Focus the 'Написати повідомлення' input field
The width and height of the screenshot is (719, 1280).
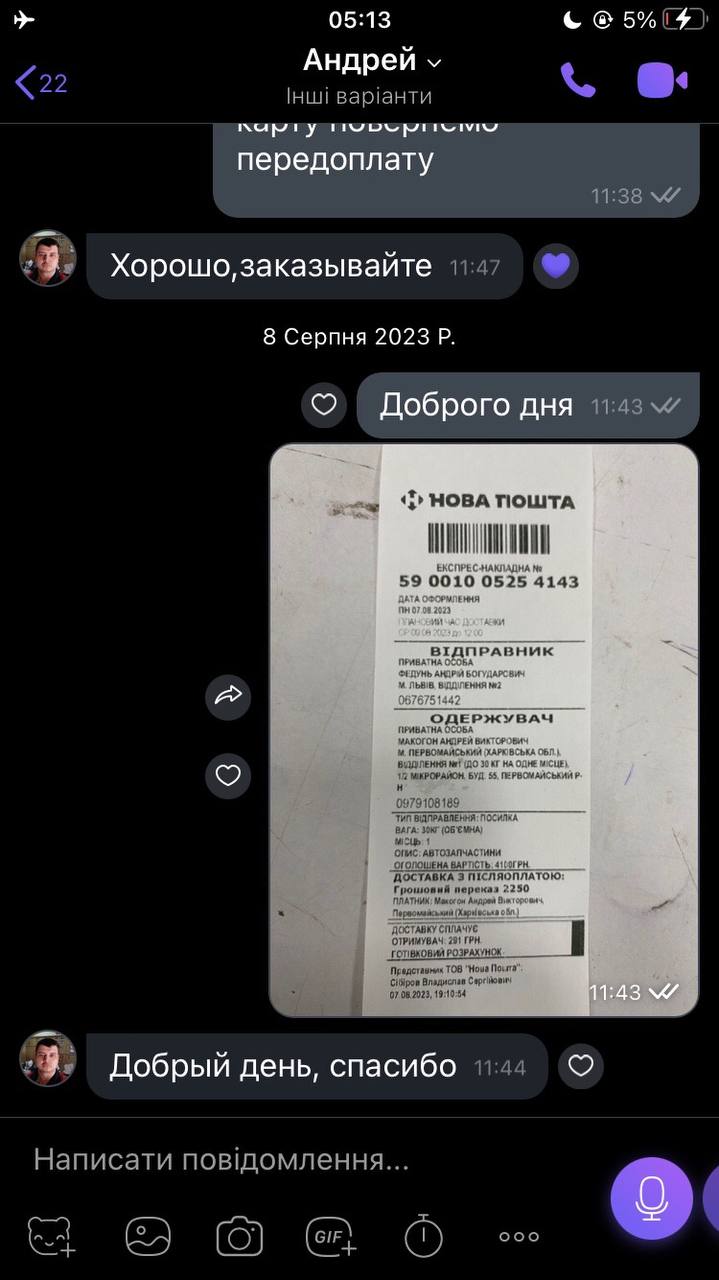click(300, 1160)
